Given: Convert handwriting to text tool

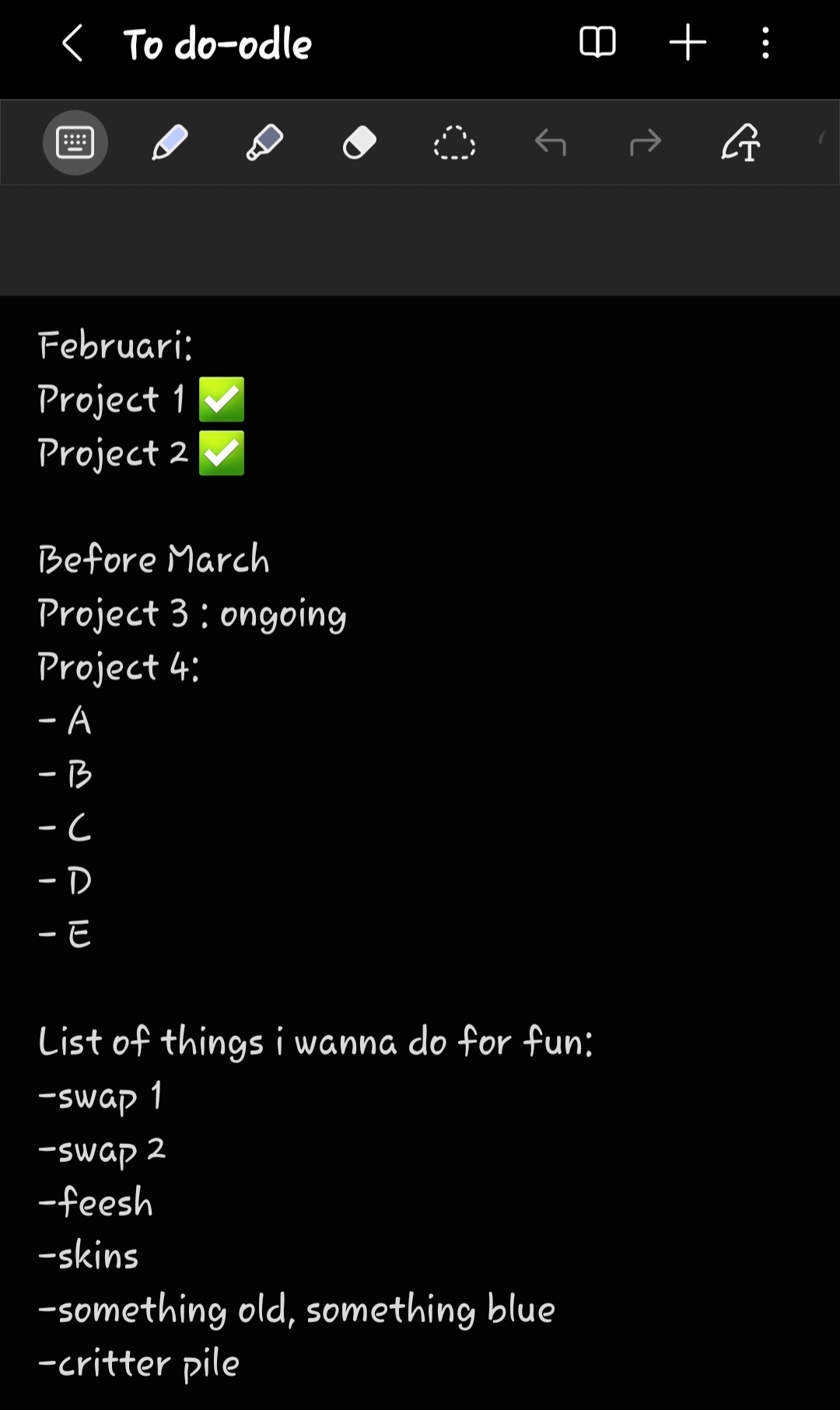Looking at the screenshot, I should pyautogui.click(x=740, y=142).
